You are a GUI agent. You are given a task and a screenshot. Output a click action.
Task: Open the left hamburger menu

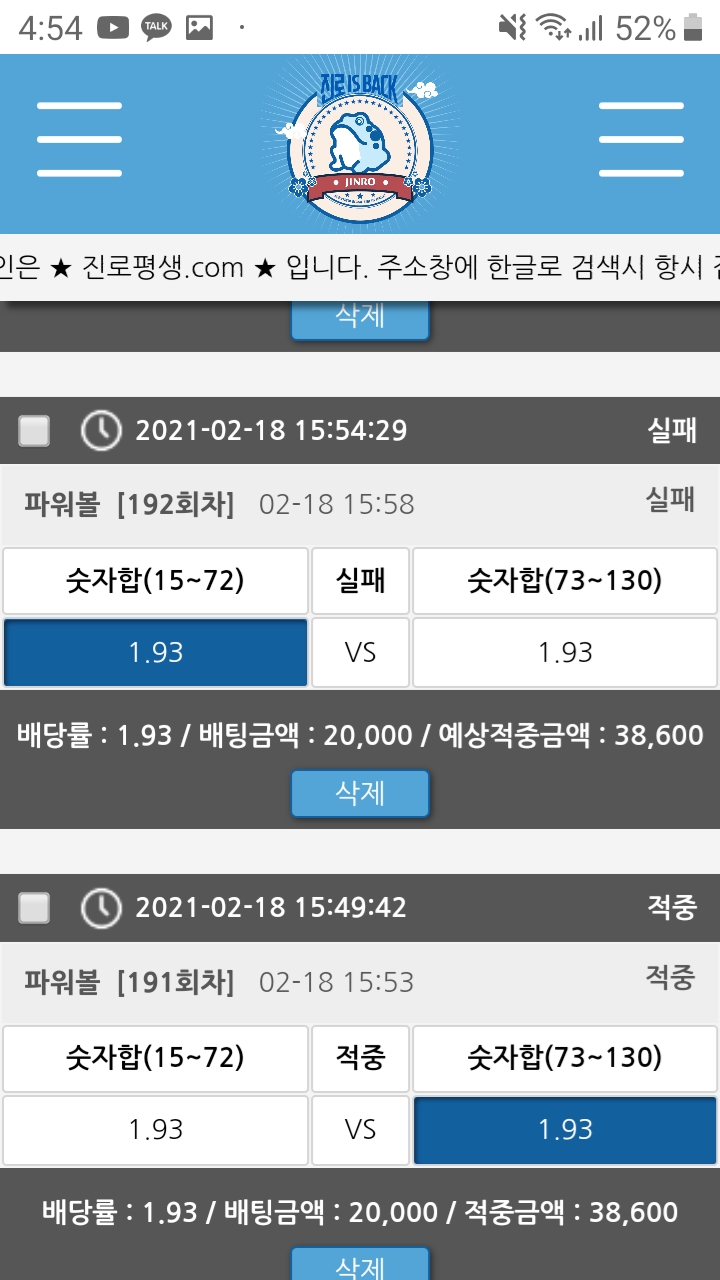(79, 139)
